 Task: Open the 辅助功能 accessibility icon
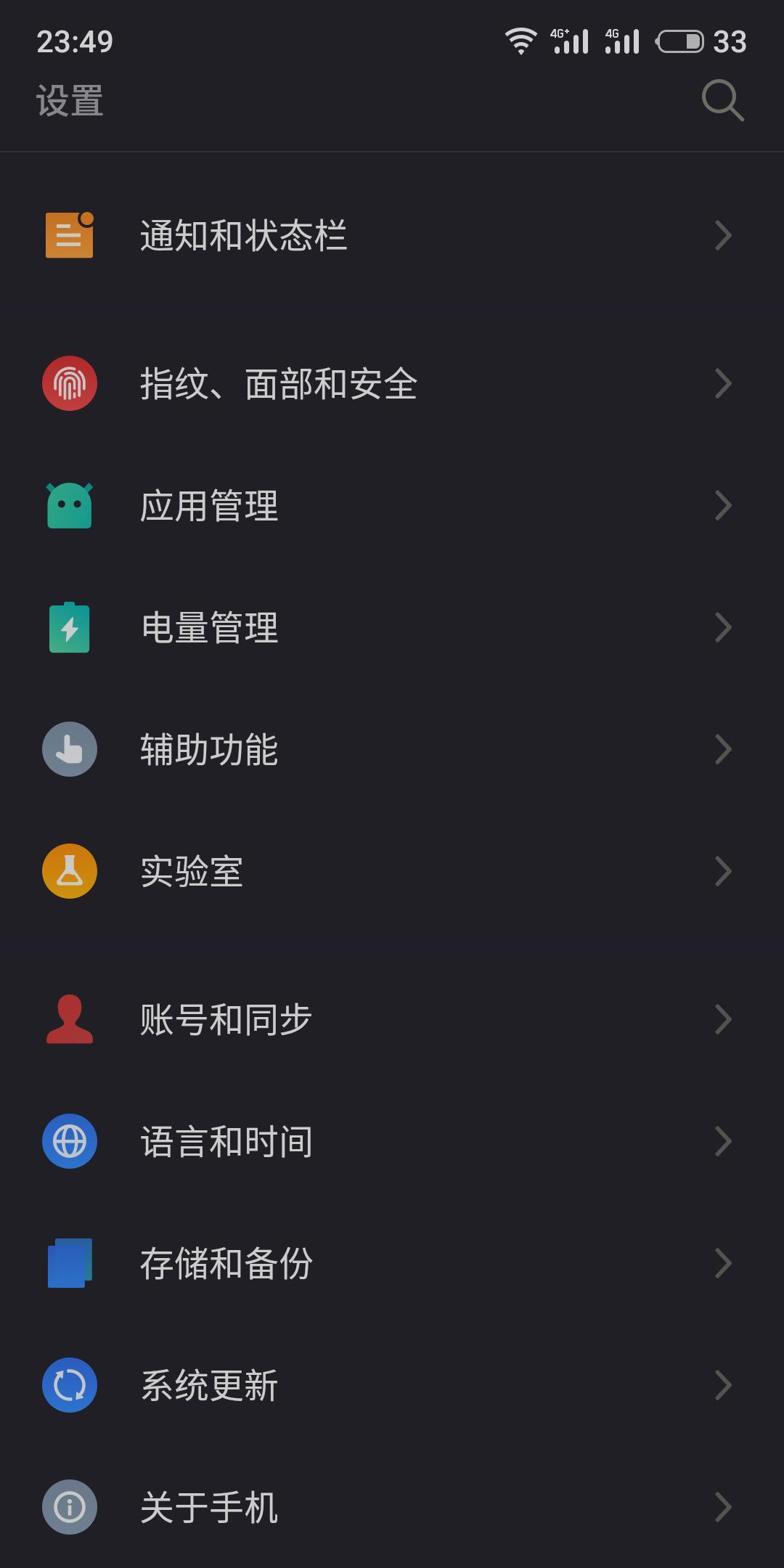pos(69,751)
